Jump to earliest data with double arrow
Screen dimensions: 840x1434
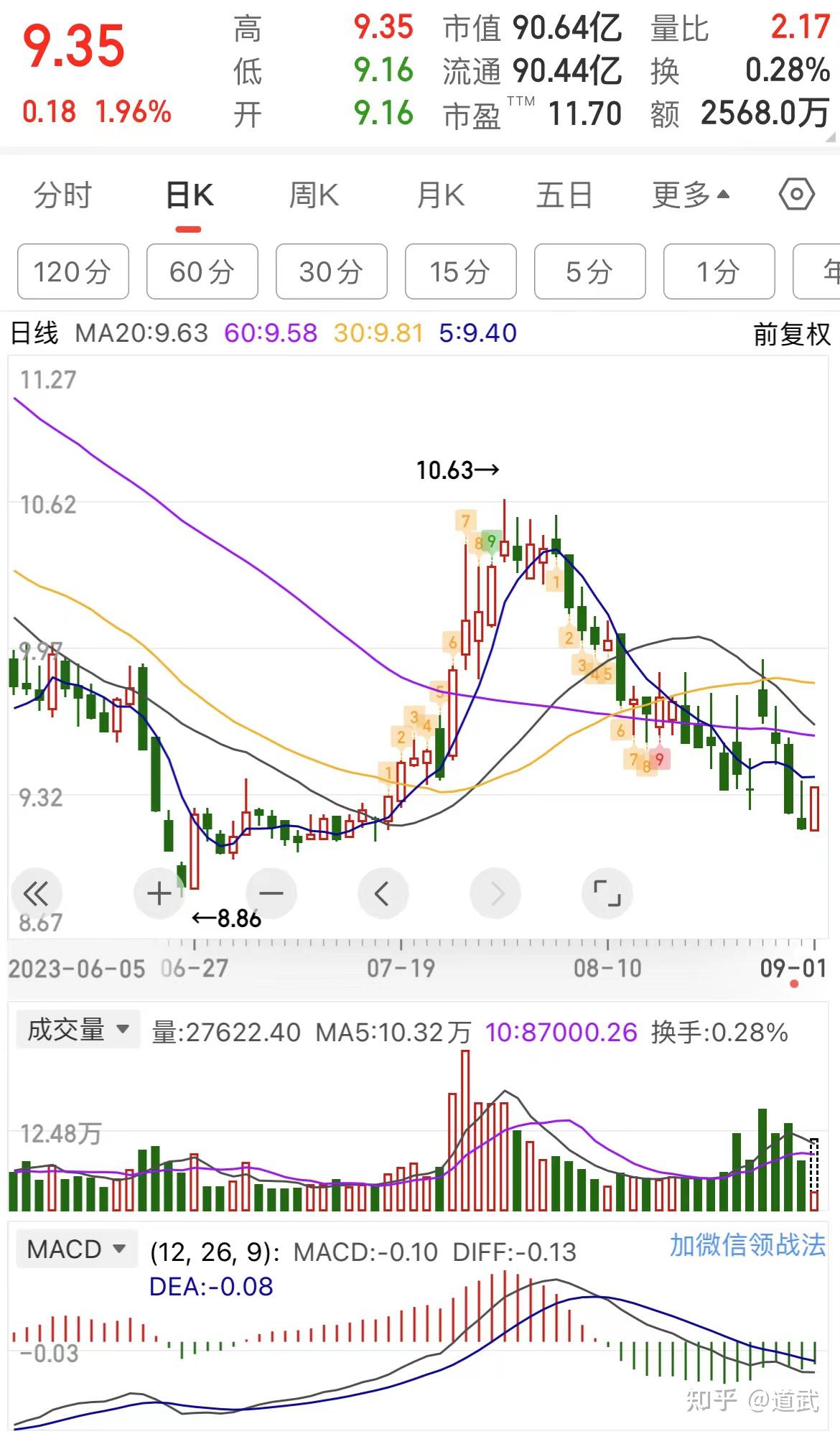click(36, 894)
